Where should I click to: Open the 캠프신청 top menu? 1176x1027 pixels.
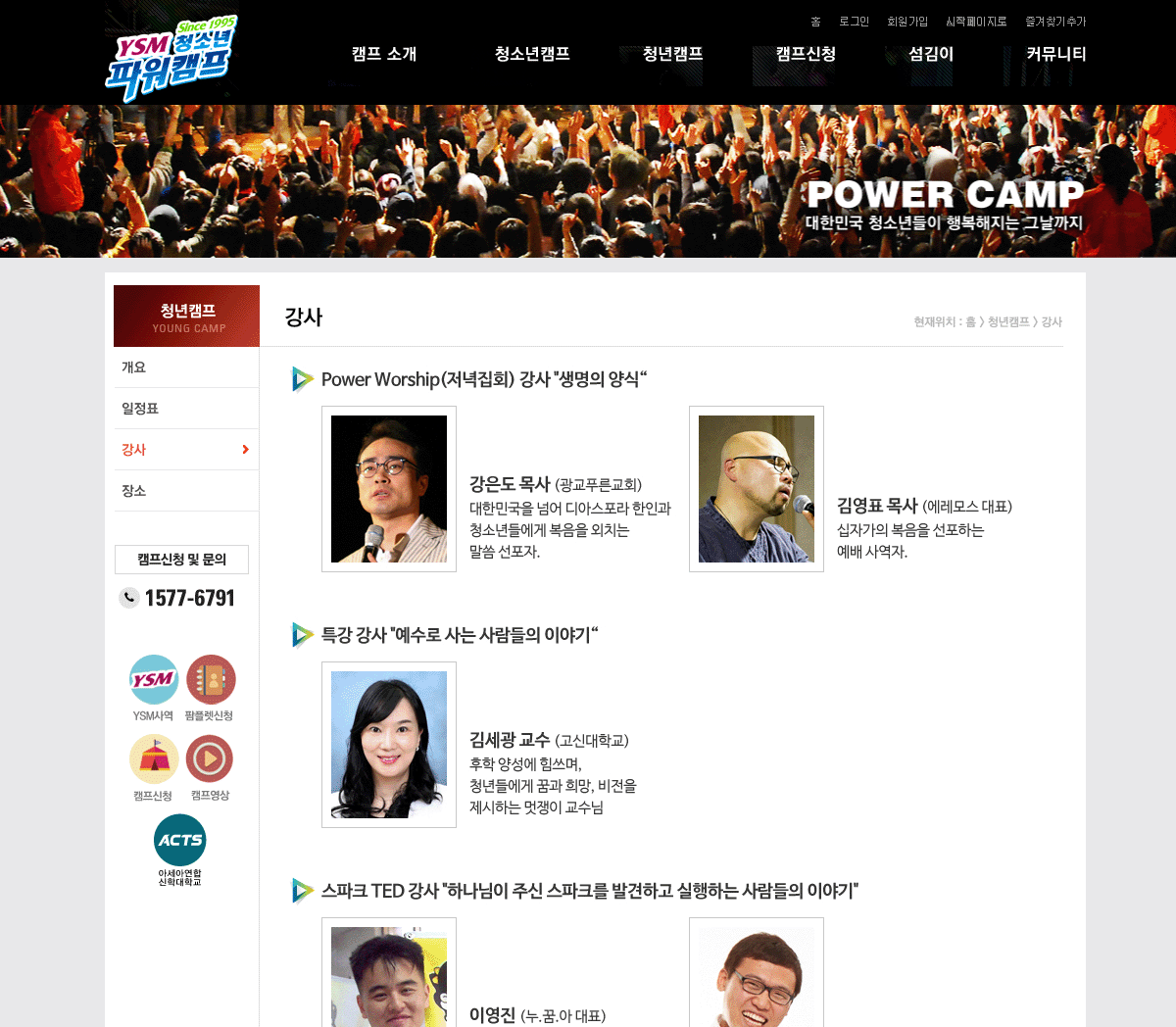pos(806,54)
